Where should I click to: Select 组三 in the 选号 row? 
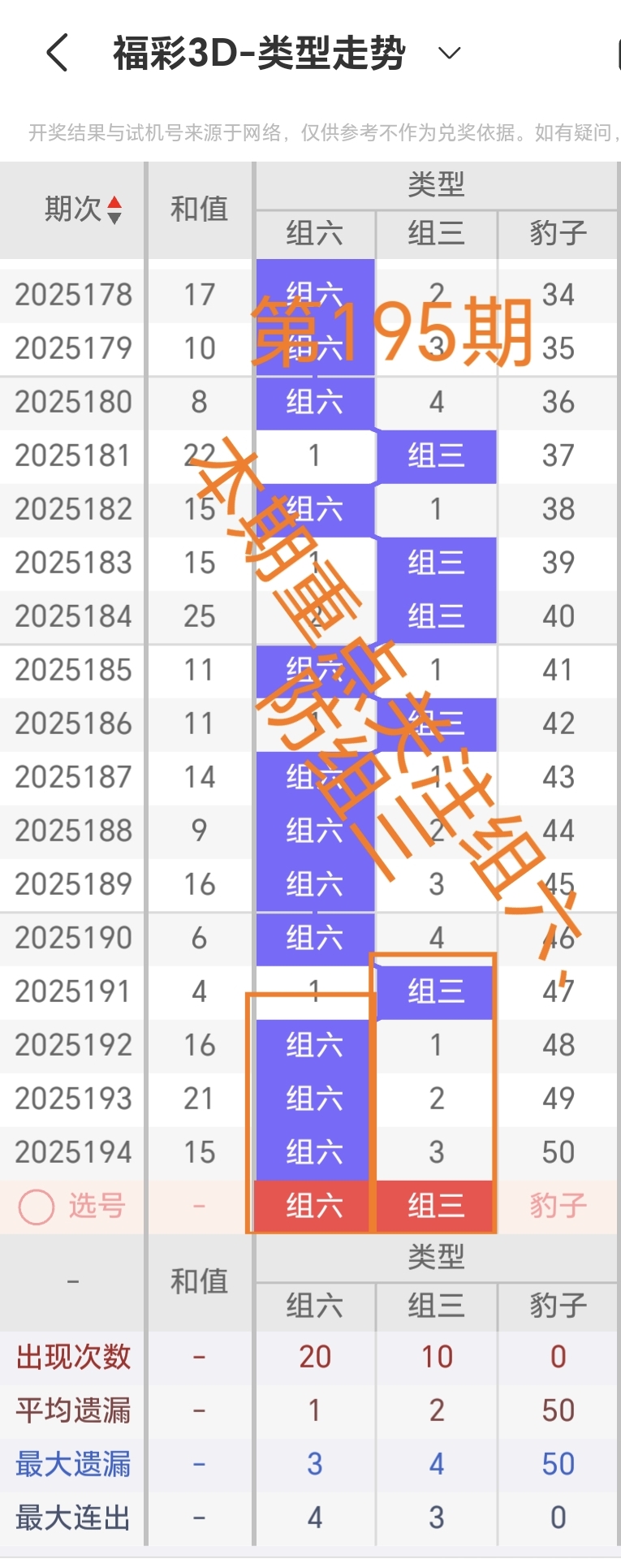coord(436,1206)
